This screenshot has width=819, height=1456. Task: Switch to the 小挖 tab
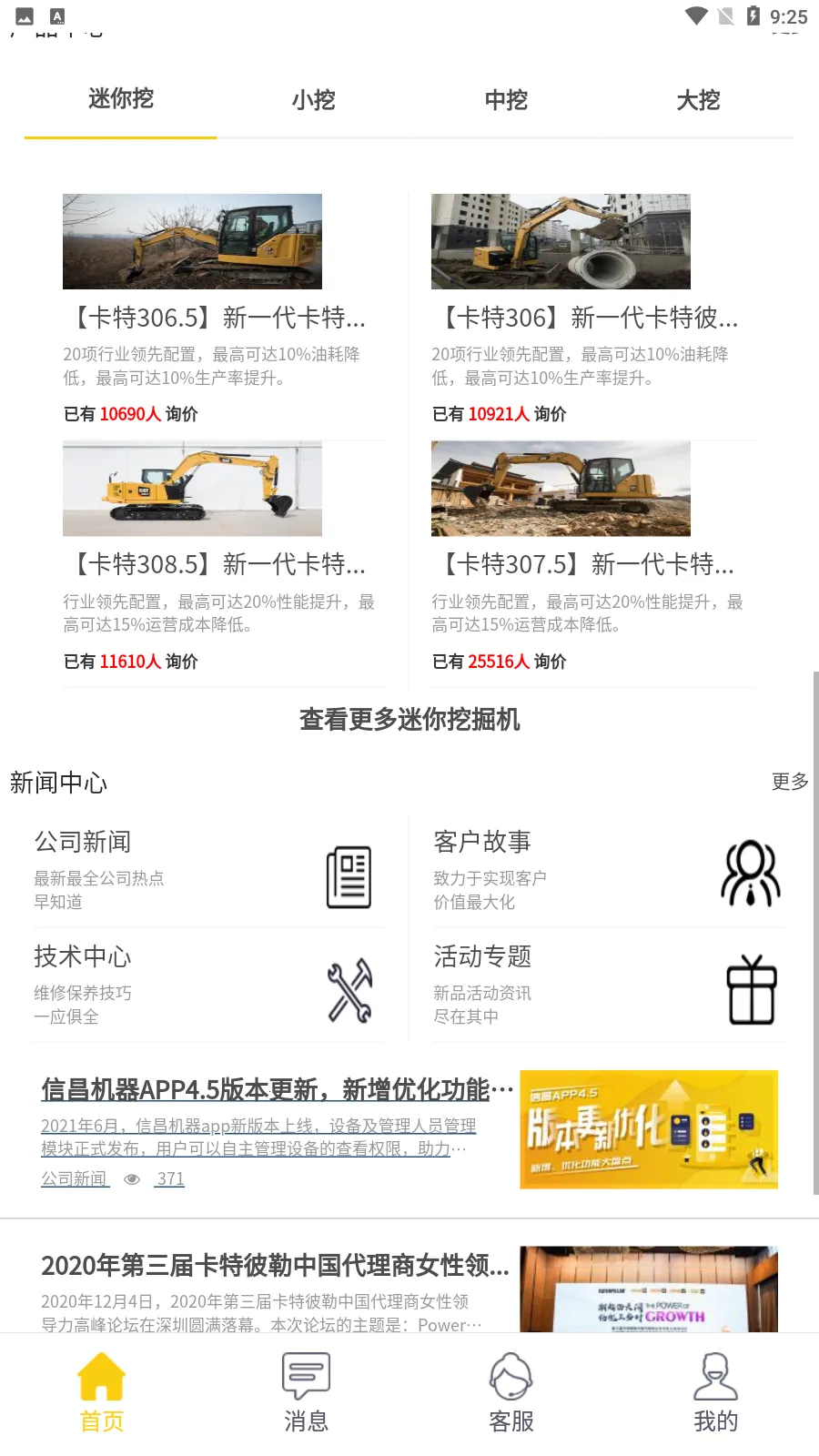(313, 100)
